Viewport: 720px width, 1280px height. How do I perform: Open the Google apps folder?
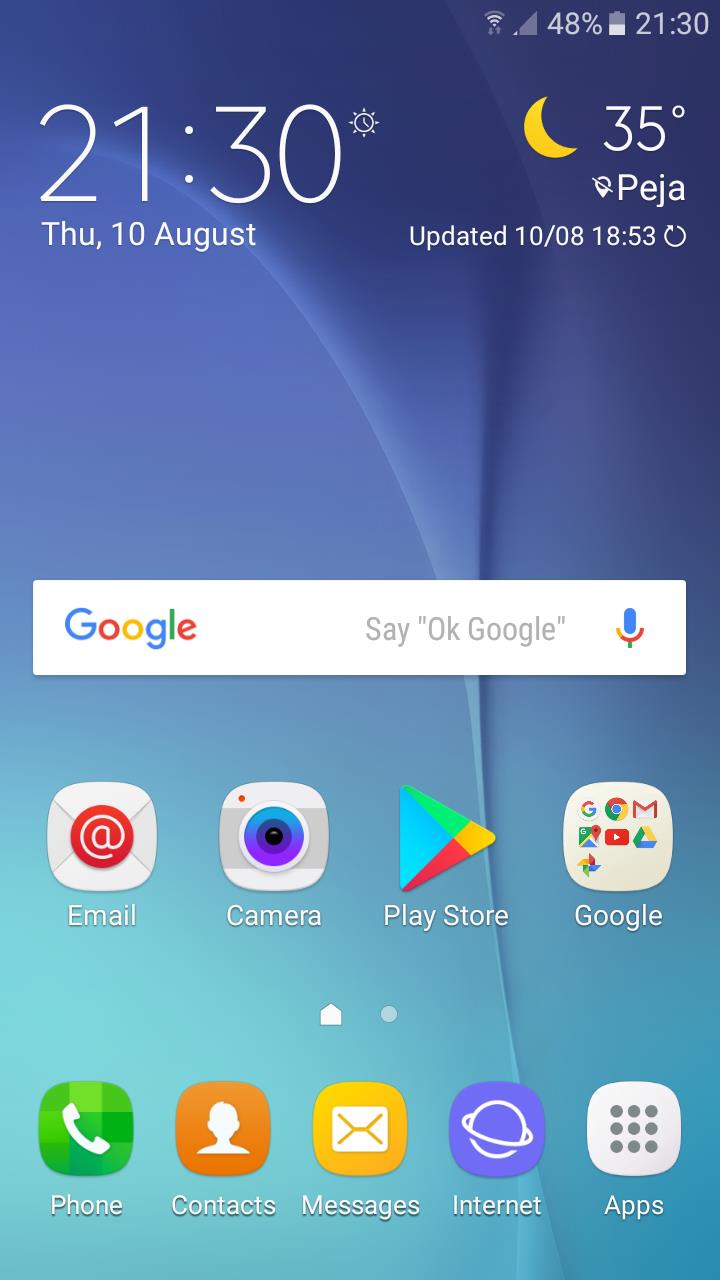click(x=618, y=838)
